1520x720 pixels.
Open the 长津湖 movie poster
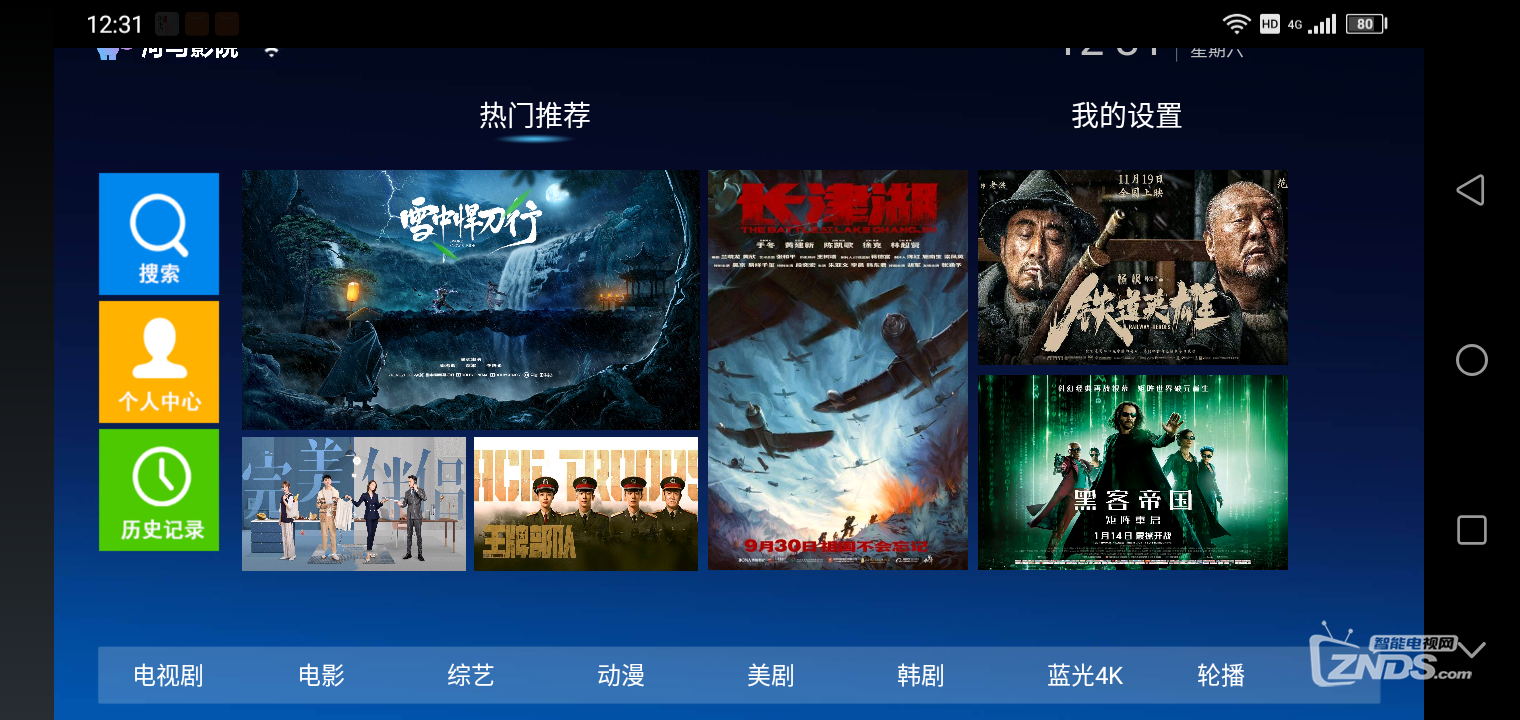pos(837,370)
